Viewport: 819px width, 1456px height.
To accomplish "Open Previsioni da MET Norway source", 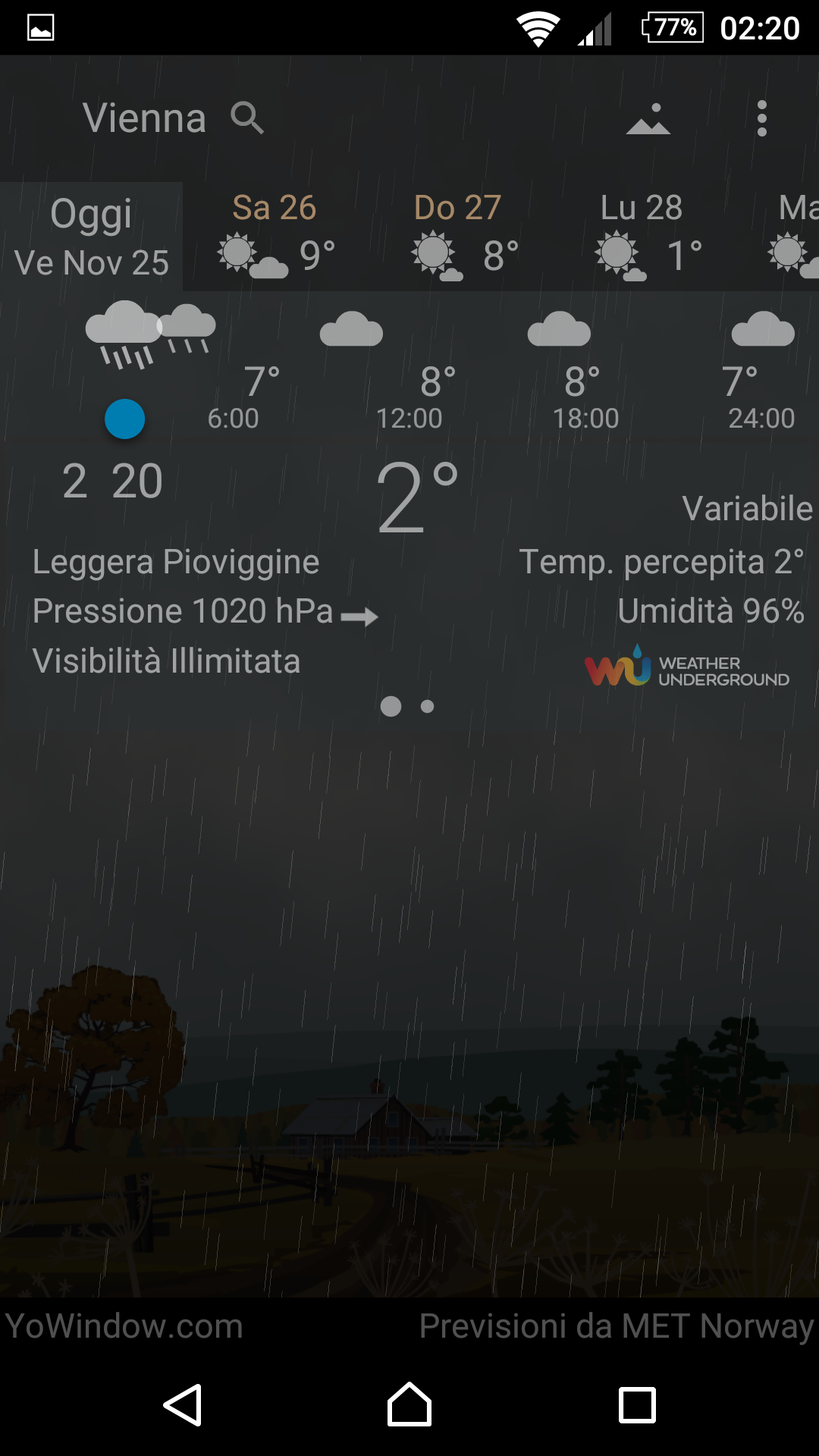I will point(616,1326).
